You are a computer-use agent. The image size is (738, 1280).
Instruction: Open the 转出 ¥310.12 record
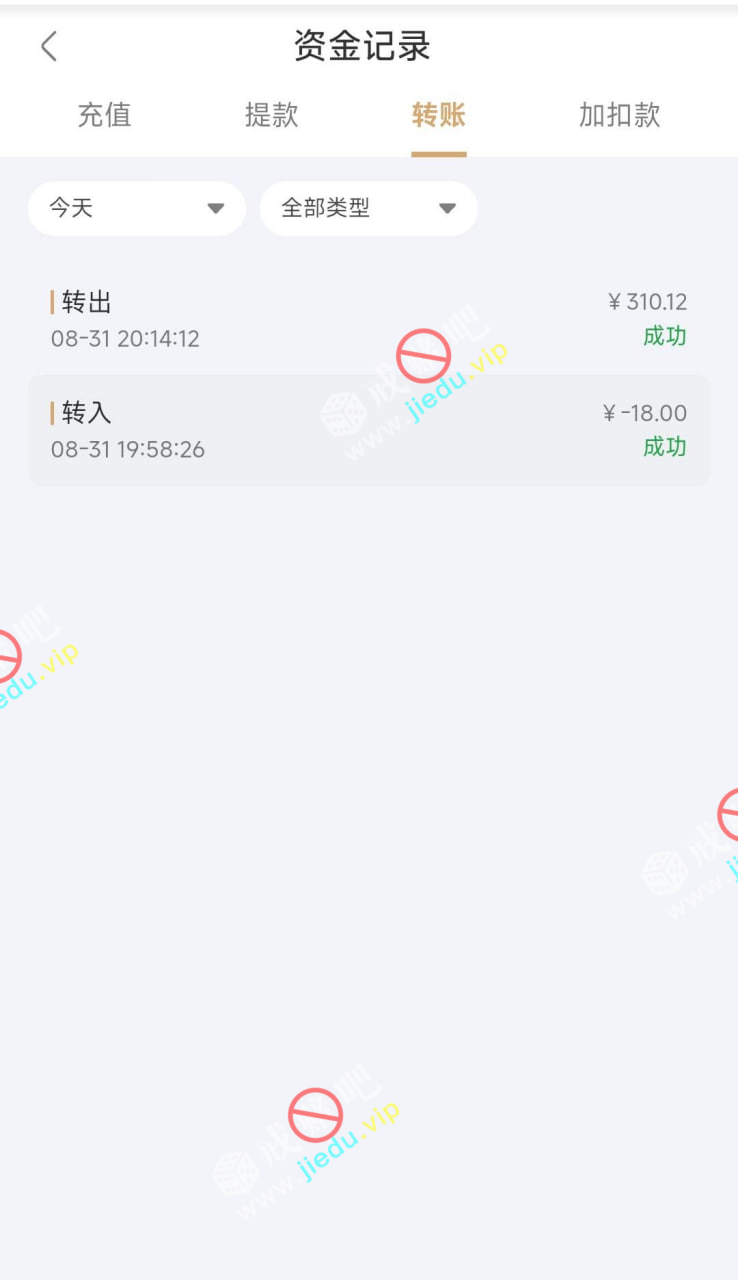(368, 320)
